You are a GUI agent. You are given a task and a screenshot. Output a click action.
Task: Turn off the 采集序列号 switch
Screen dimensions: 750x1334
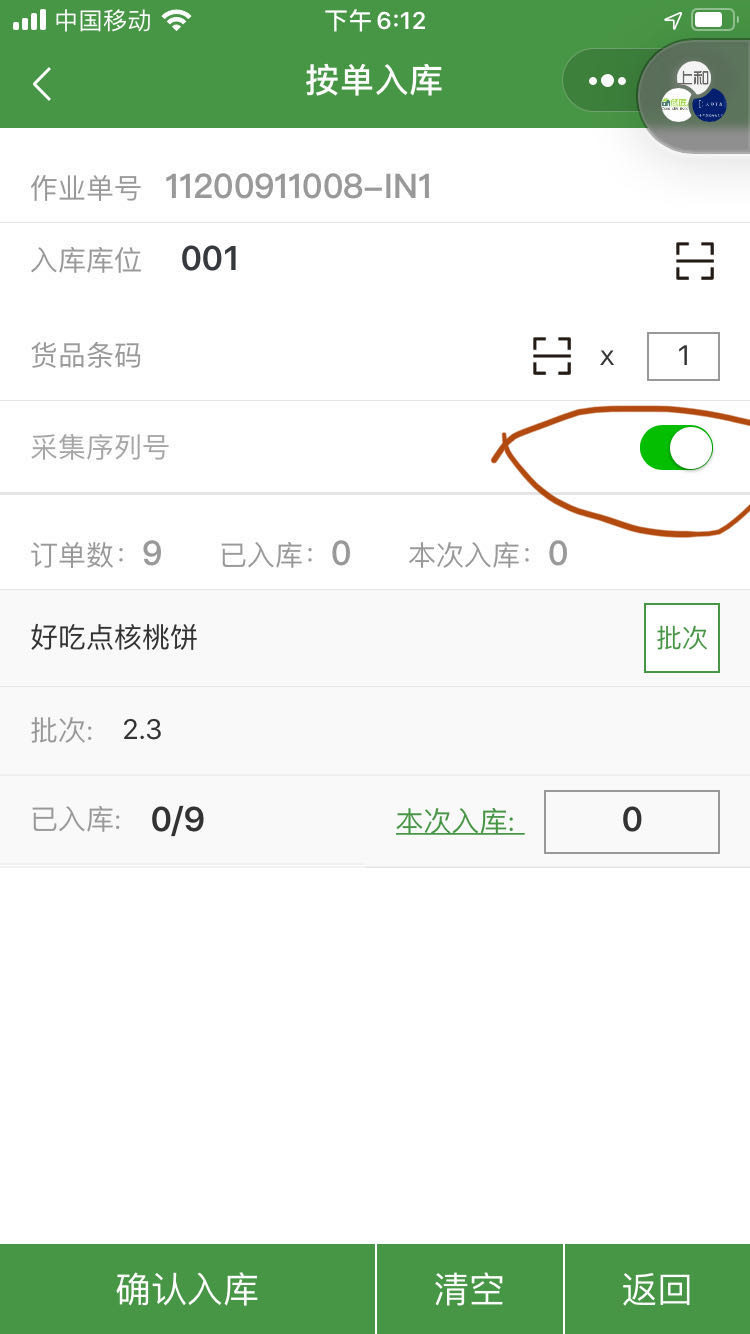tap(677, 447)
